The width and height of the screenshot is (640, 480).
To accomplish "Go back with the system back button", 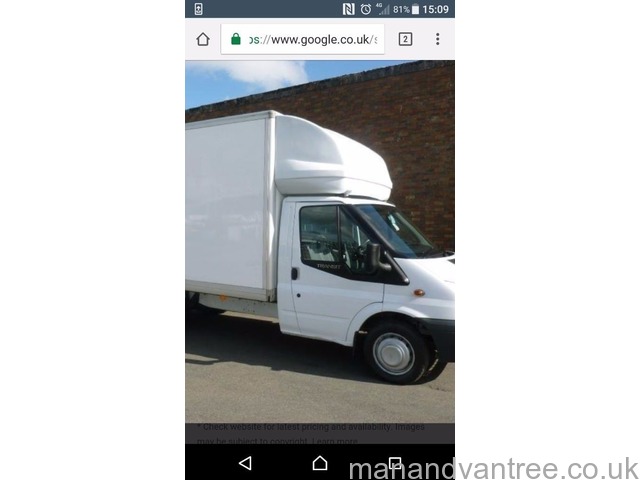I will click(245, 463).
